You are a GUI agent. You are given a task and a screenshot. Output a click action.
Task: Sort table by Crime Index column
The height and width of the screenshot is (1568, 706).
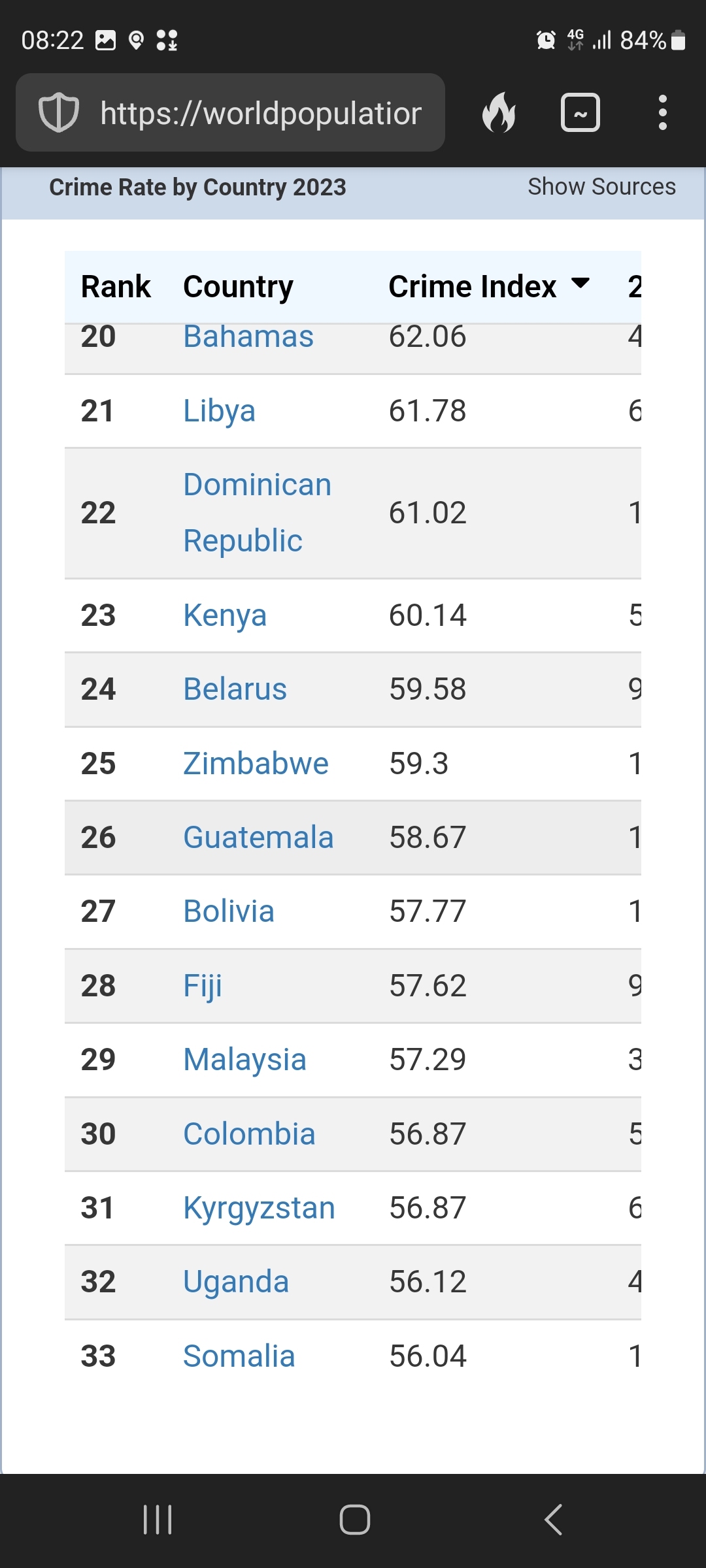click(489, 286)
